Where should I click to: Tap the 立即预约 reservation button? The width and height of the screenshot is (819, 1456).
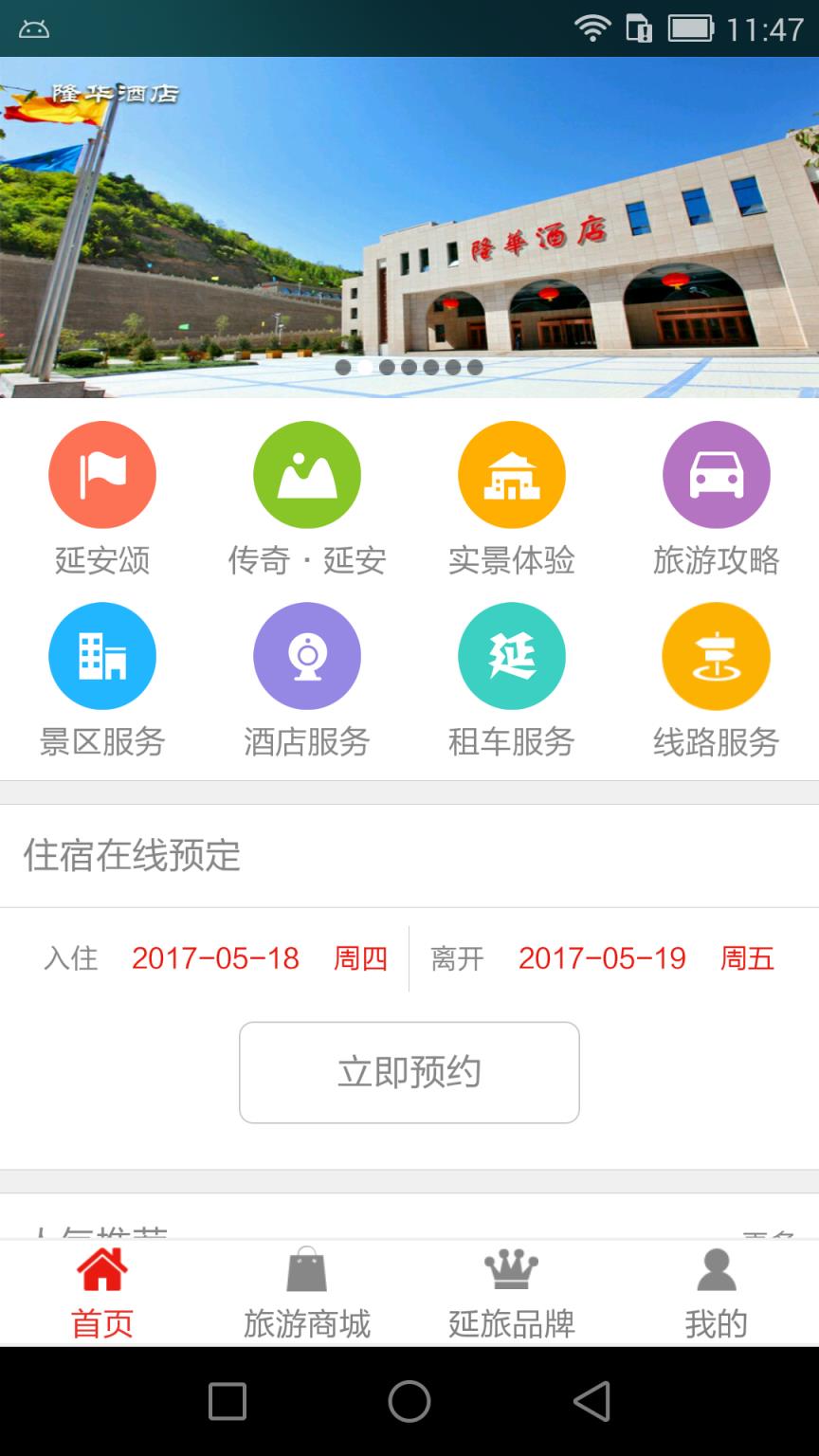click(409, 1072)
